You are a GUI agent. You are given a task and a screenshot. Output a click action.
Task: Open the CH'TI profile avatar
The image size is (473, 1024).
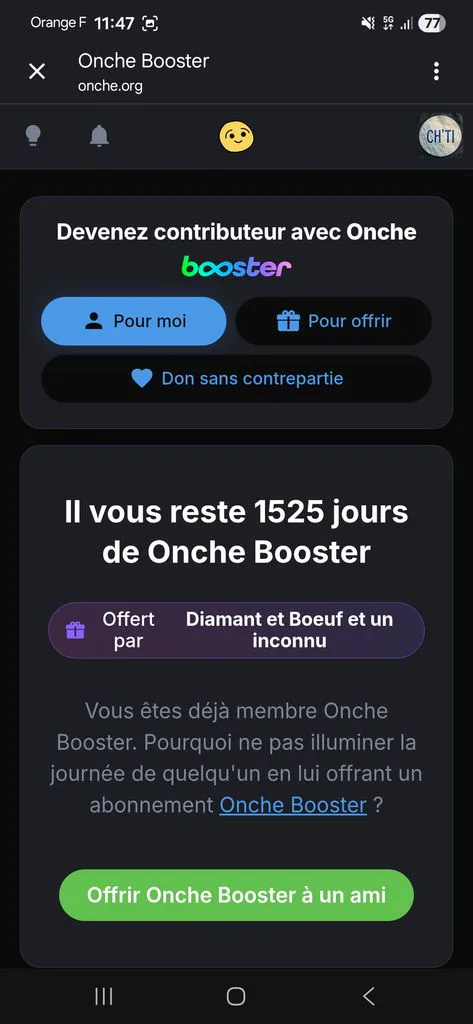click(x=440, y=136)
